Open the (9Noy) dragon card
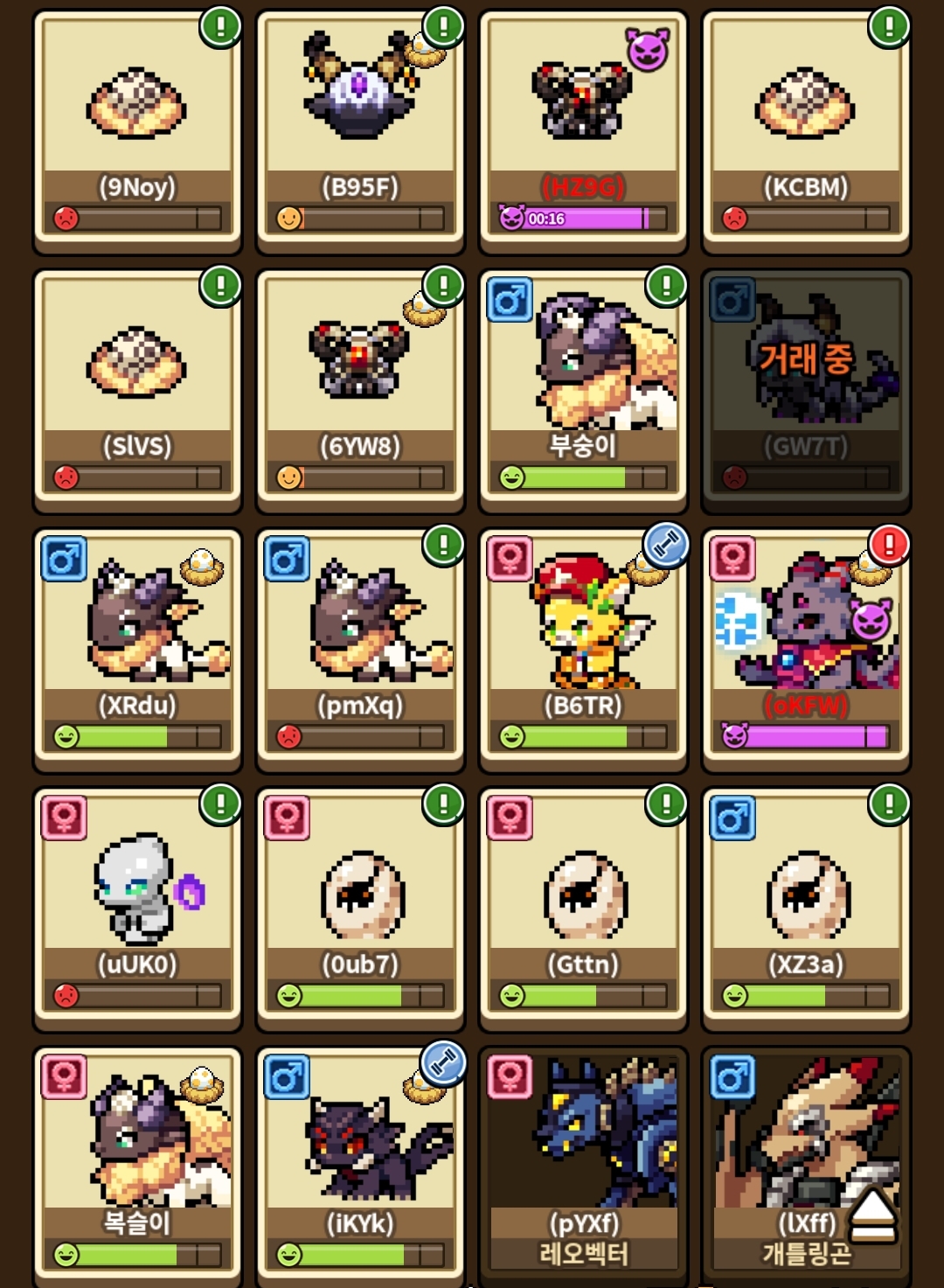This screenshot has width=944, height=1288. click(x=137, y=131)
